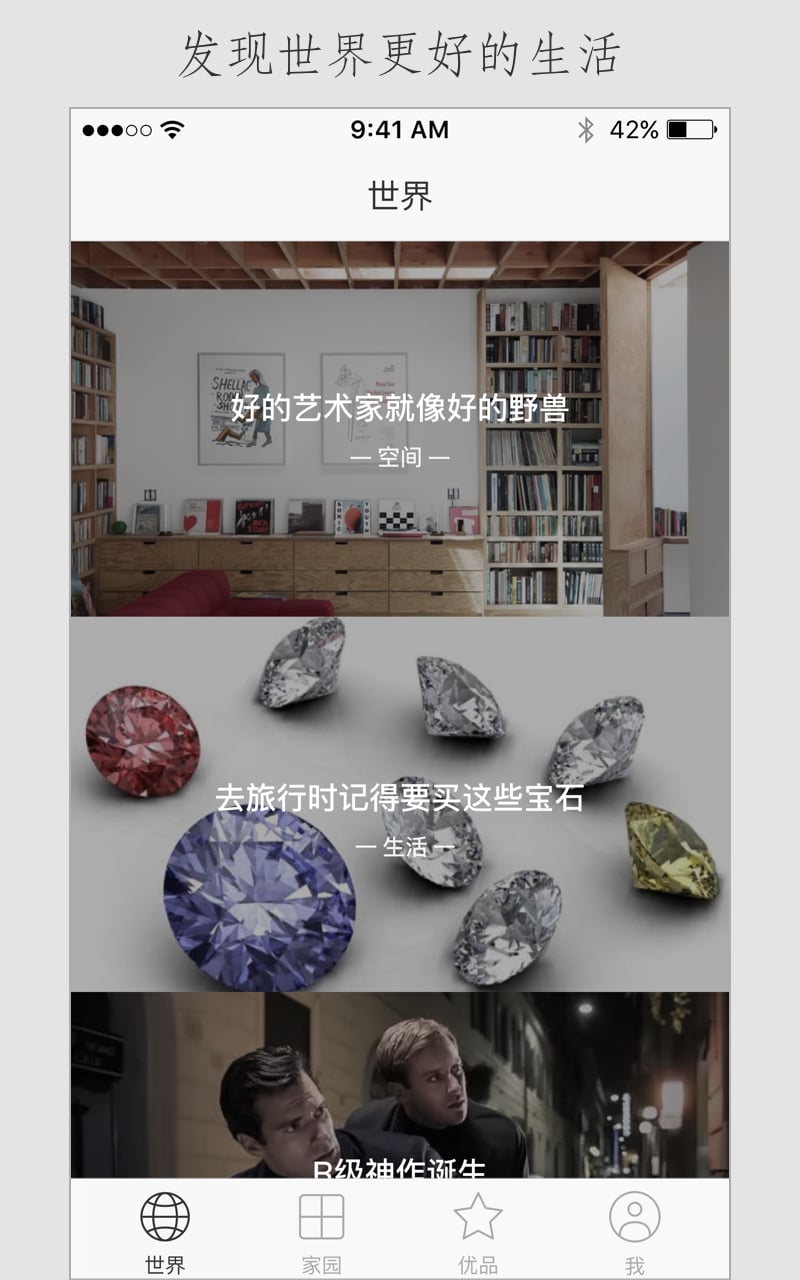Open the B级神作诞生 article card
The image size is (800, 1280).
(400, 1085)
